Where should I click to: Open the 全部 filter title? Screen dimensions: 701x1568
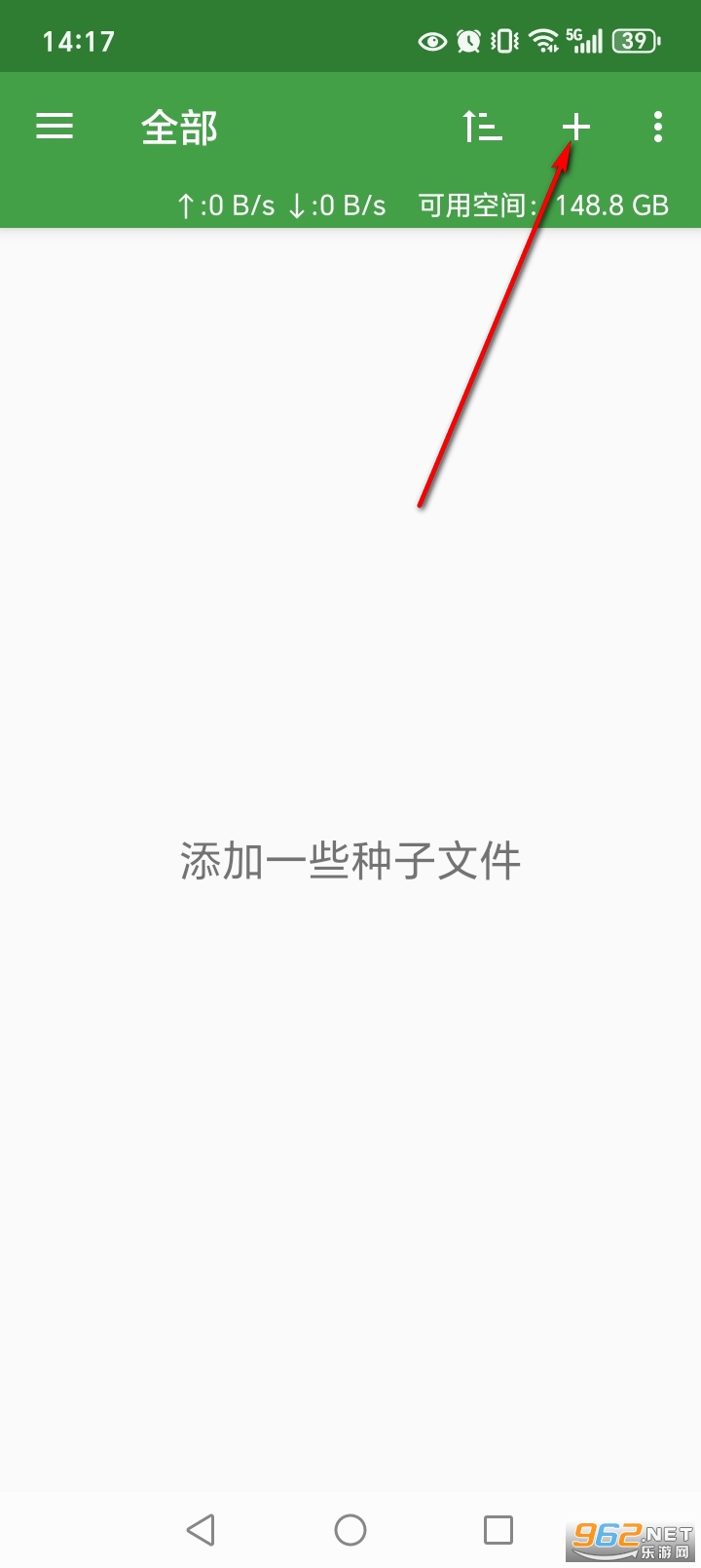tap(179, 127)
